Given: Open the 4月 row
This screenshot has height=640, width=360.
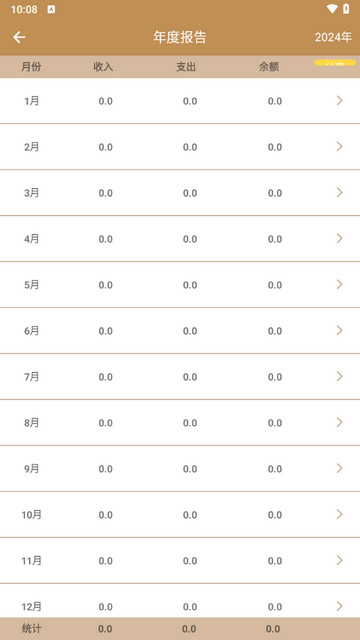Looking at the screenshot, I should pos(180,239).
